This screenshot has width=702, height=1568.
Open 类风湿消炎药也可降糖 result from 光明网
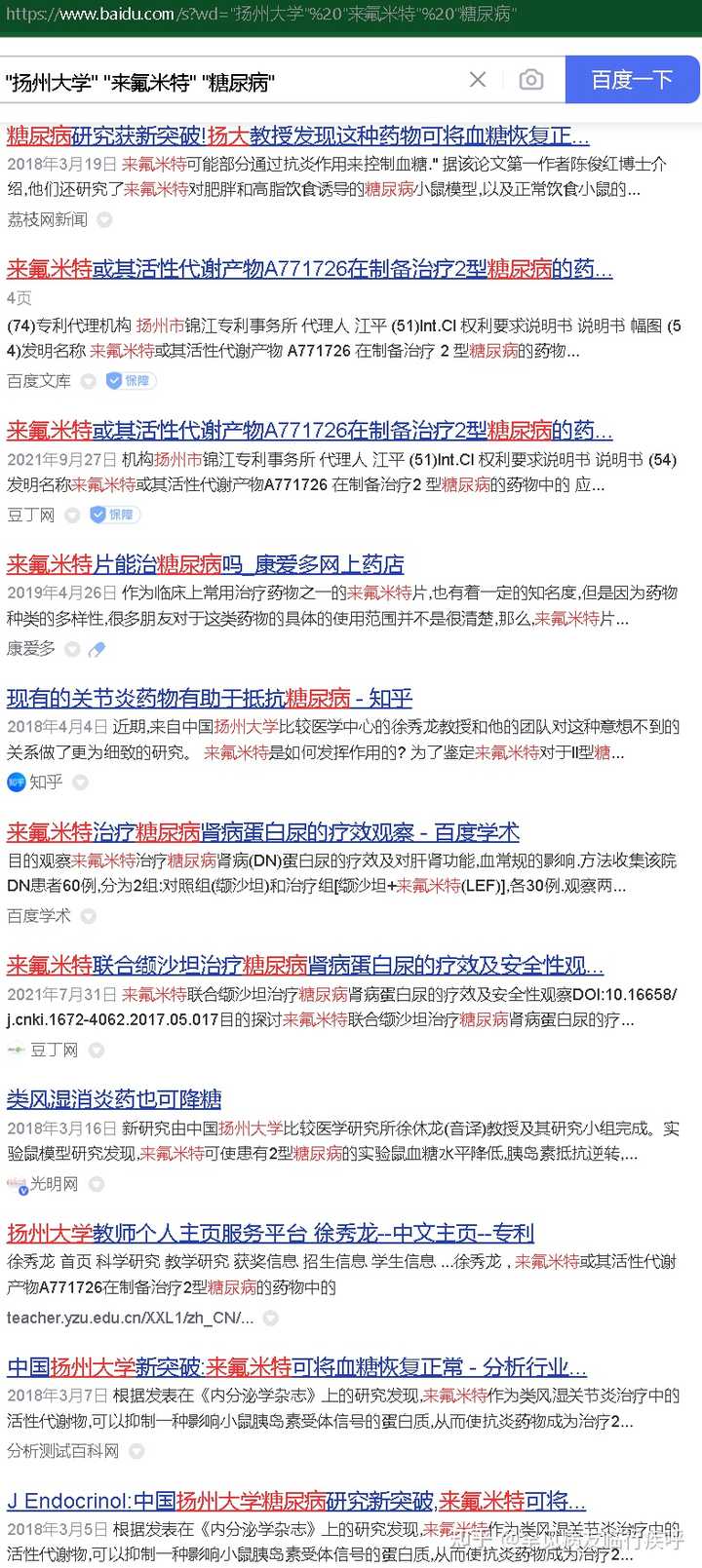114,1099
